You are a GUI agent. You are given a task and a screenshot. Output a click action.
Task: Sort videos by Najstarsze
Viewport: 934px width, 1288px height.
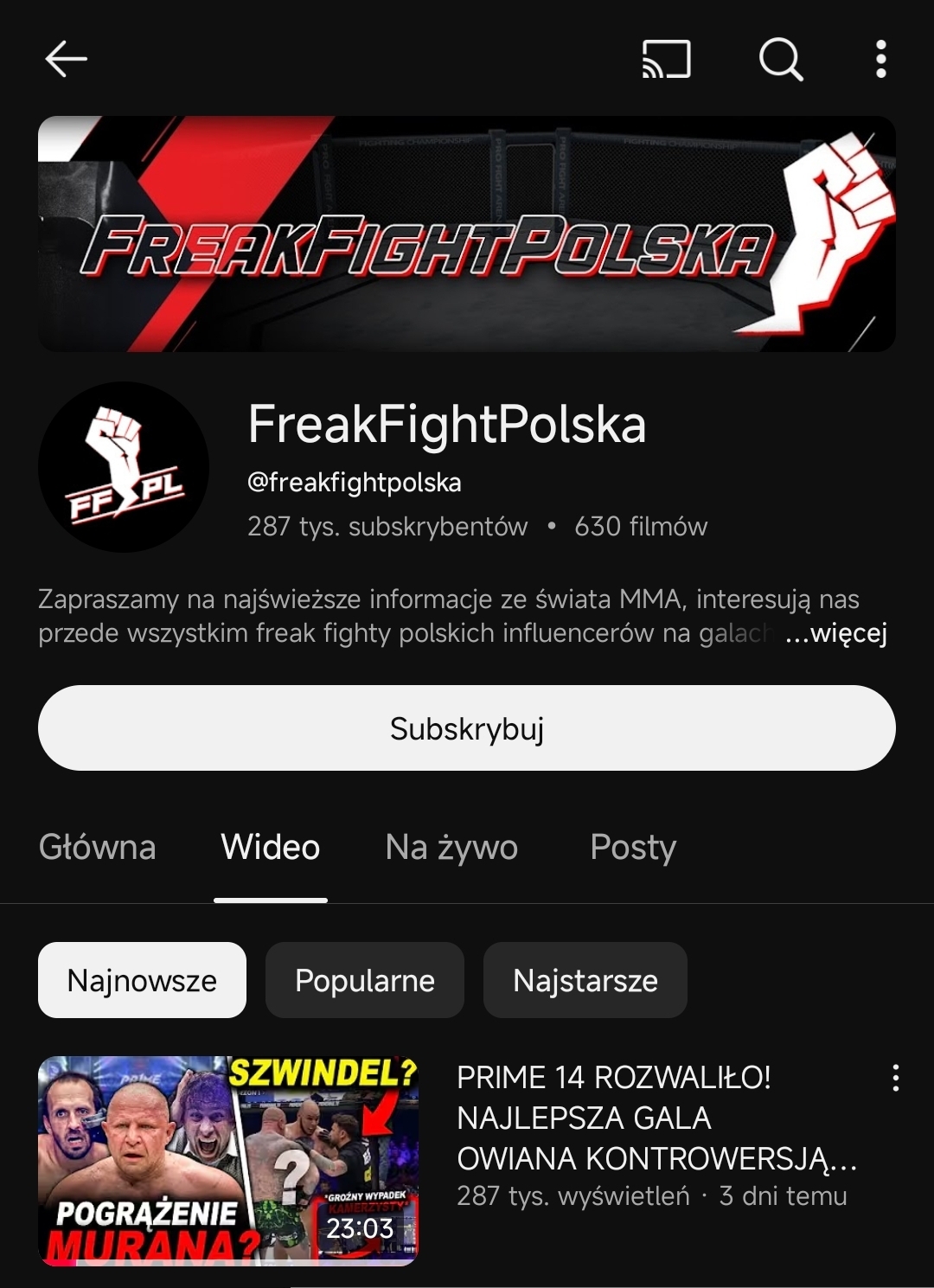[x=585, y=980]
